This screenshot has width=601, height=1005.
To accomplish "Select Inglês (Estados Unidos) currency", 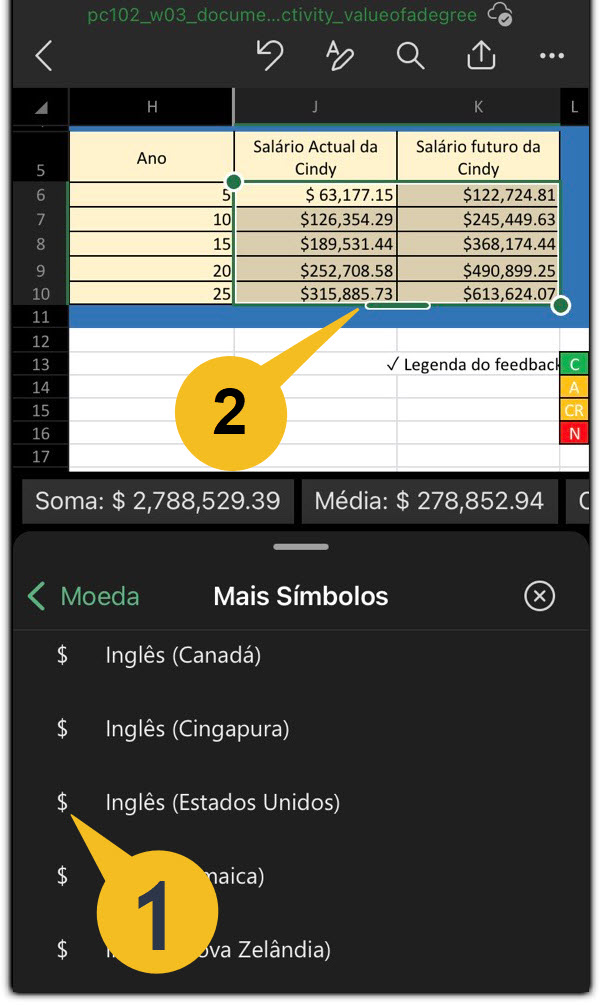I will (300, 802).
